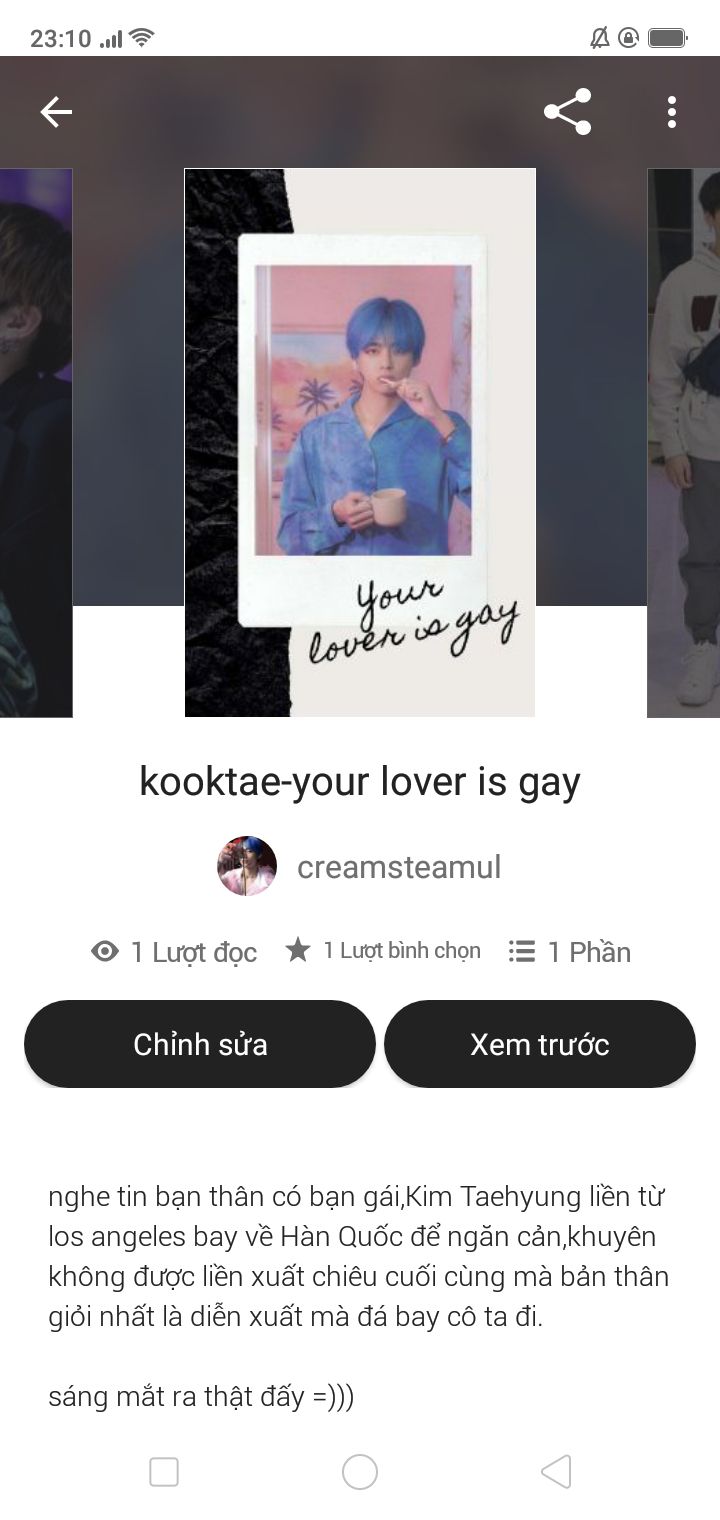Open the 'your lover is gay' cover
The image size is (720, 1520).
point(360,442)
